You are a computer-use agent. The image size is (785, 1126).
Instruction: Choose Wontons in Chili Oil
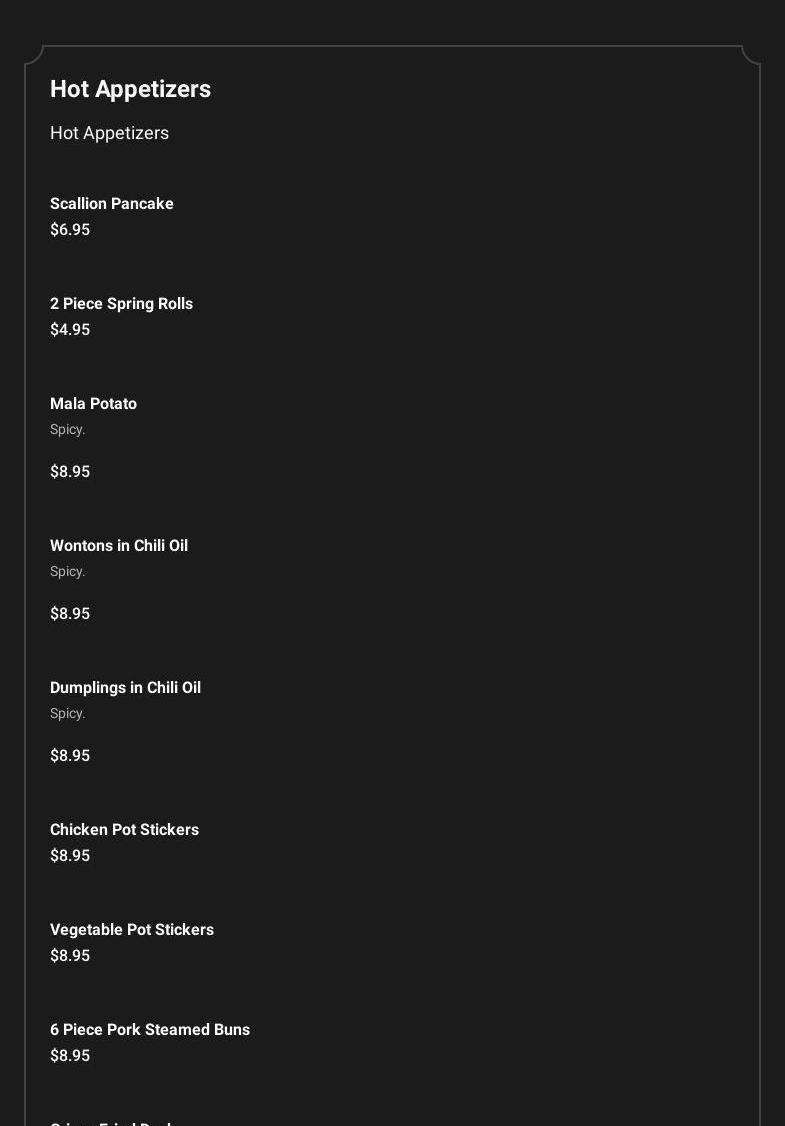119,546
